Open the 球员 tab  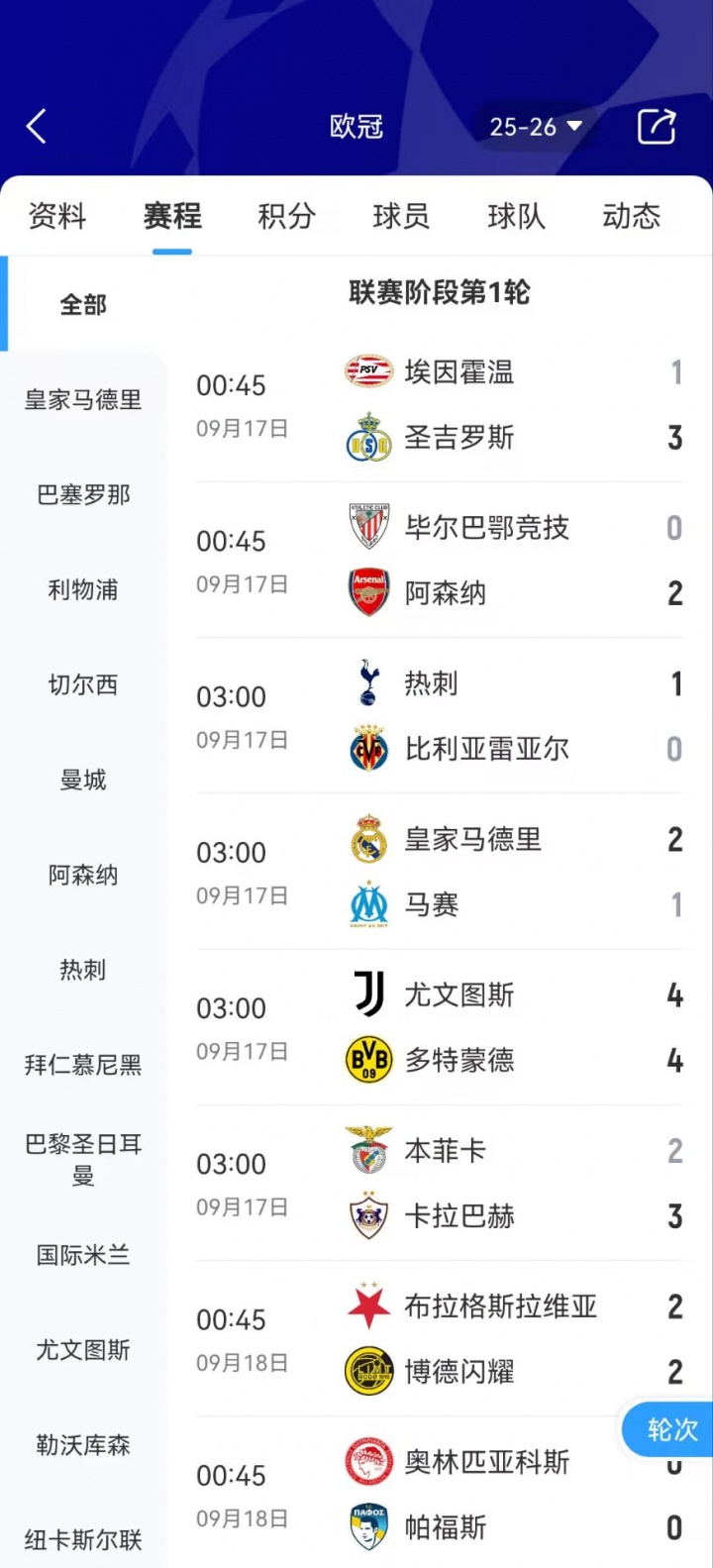click(401, 216)
